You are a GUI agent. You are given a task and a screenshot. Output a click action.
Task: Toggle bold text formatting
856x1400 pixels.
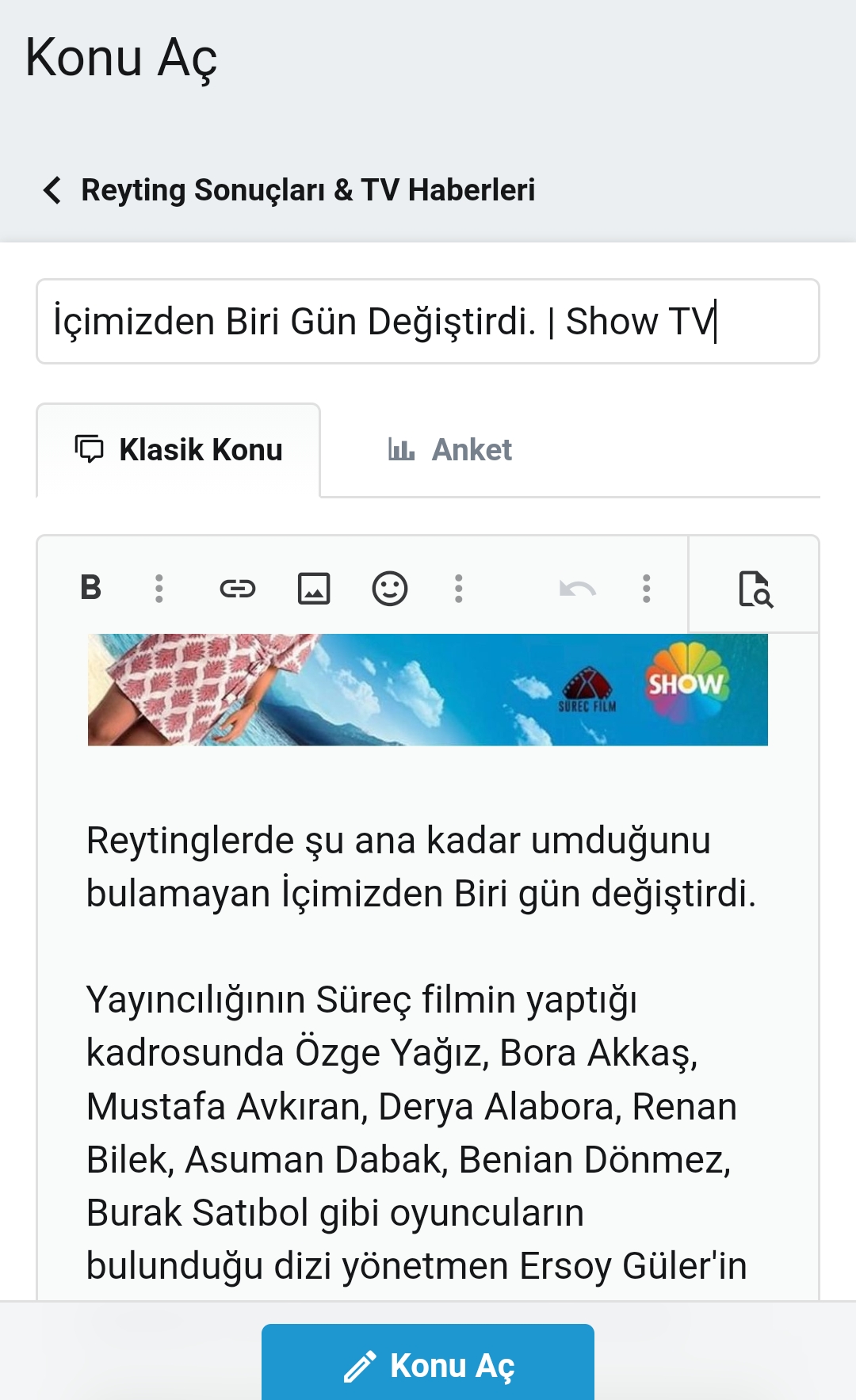pos(91,588)
